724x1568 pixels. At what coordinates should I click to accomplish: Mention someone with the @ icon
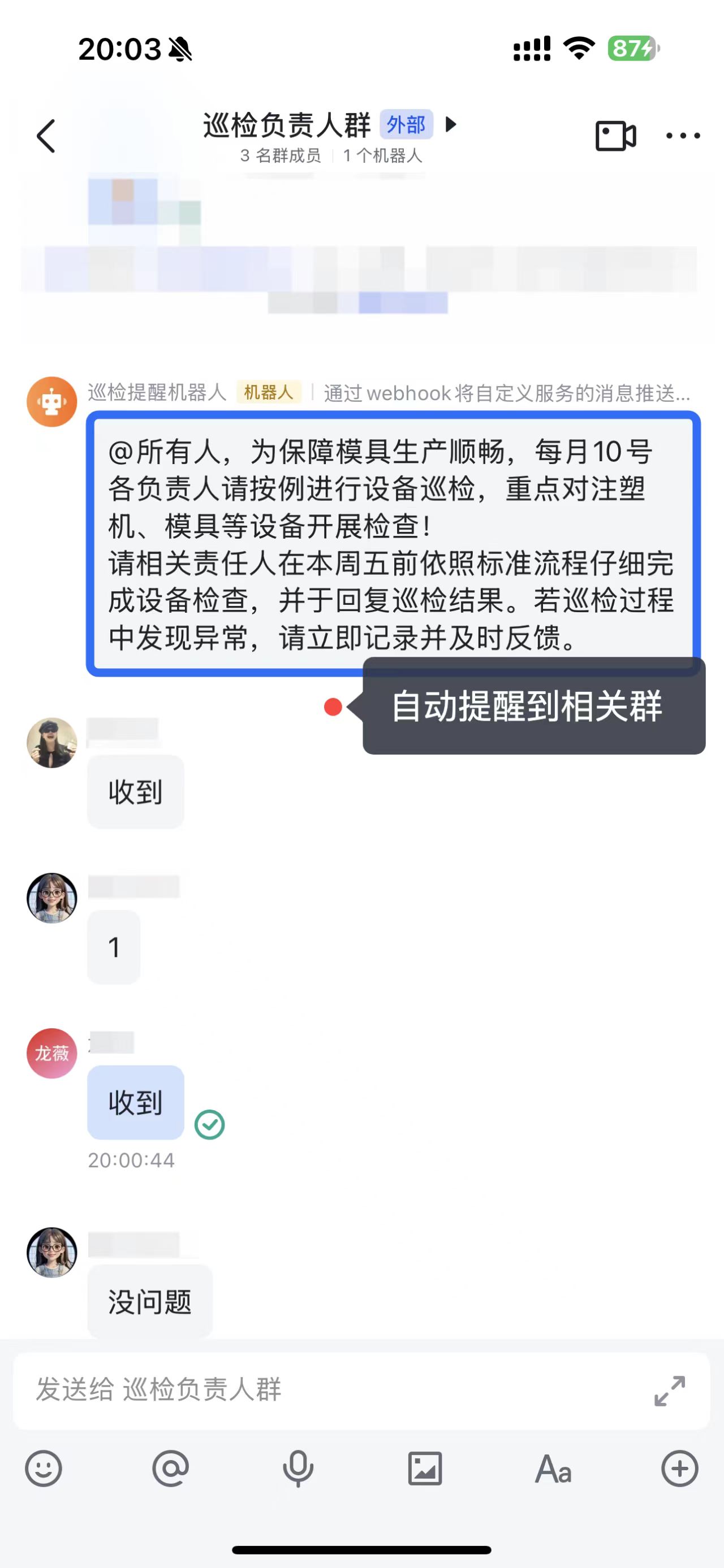(x=170, y=1469)
